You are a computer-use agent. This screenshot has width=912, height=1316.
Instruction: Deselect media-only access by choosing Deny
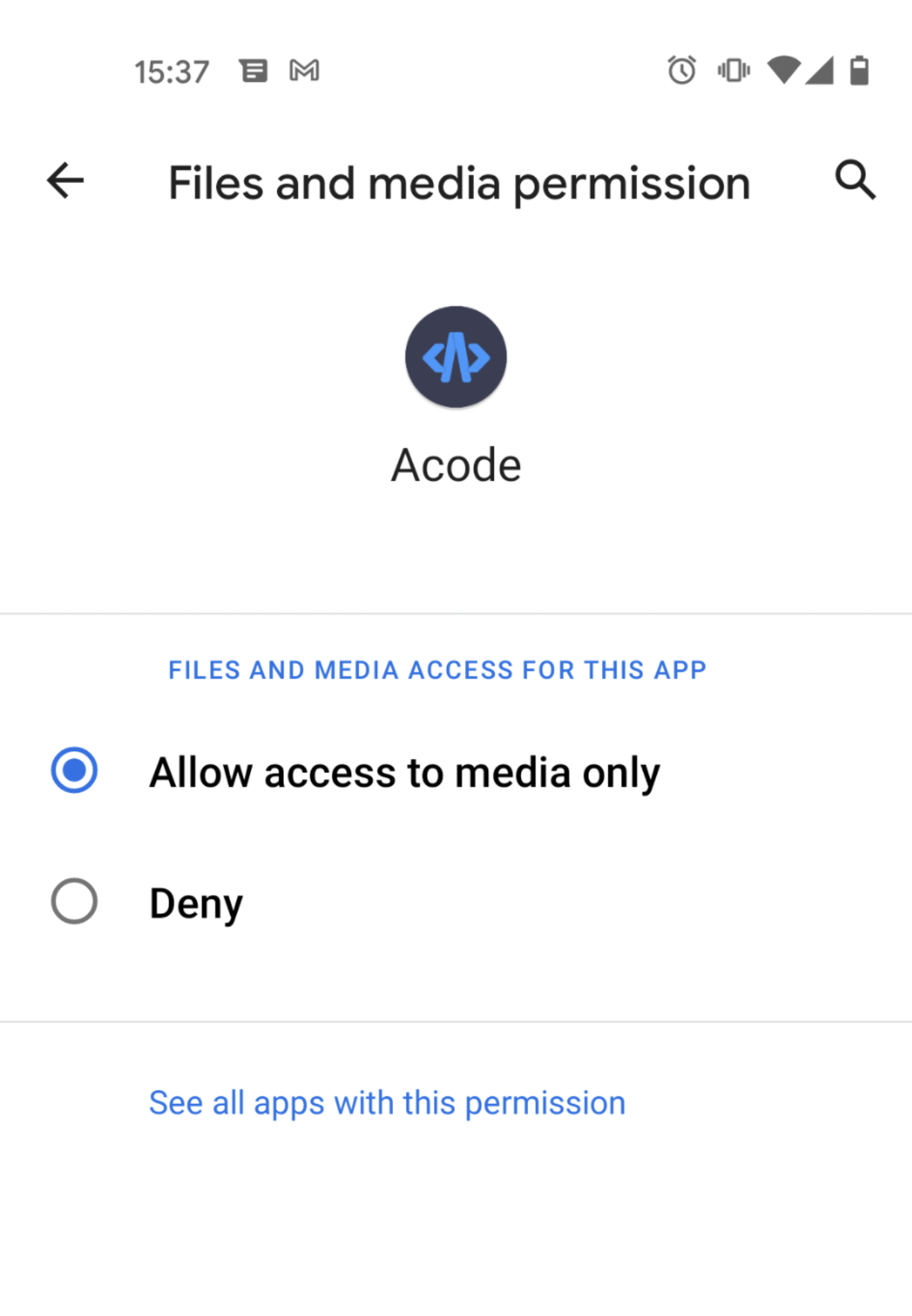tap(73, 902)
